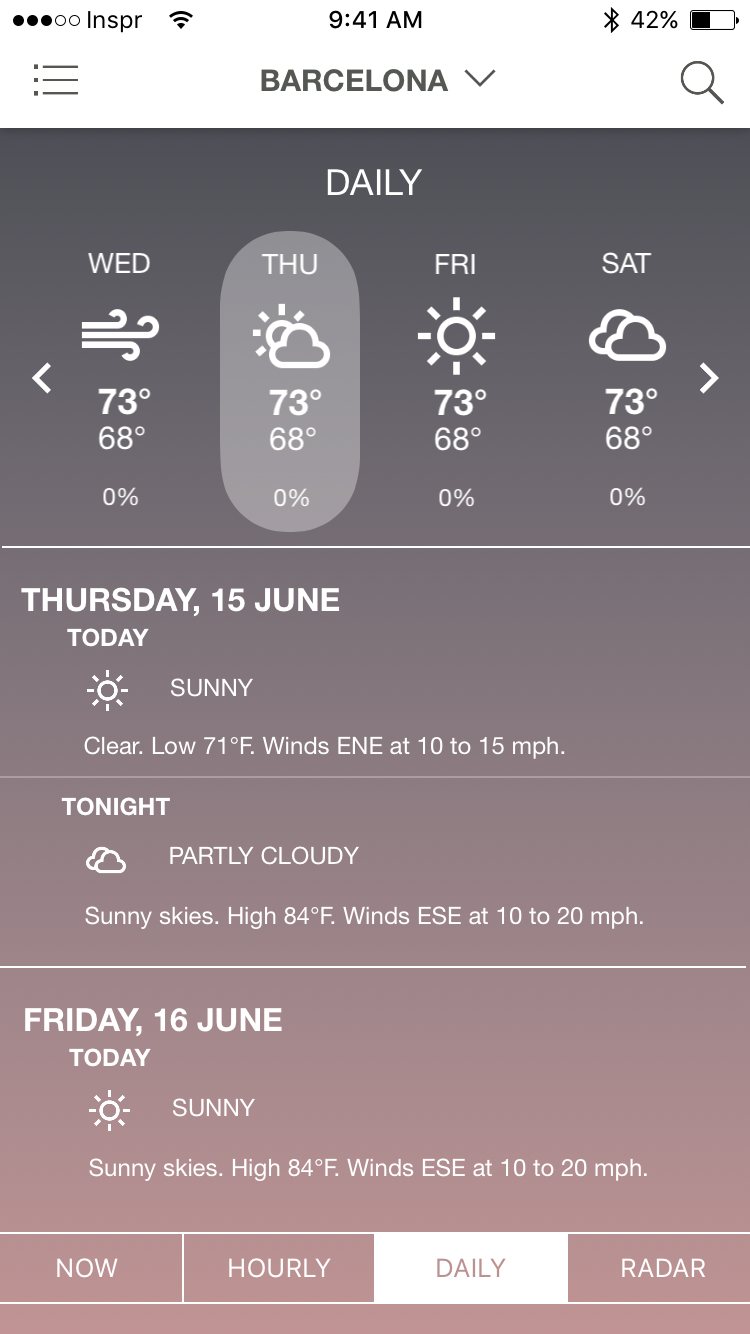750x1334 pixels.
Task: Expand the Barcelona location dropdown
Action: [378, 80]
